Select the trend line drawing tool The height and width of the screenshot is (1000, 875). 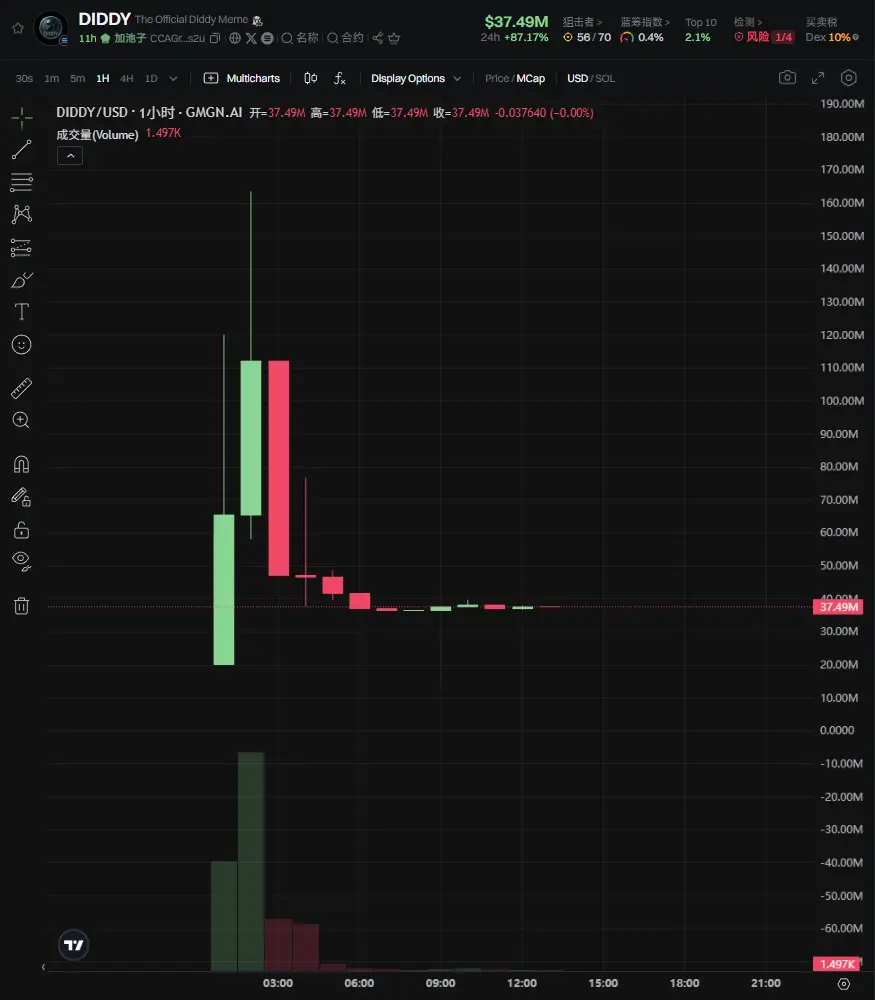click(21, 150)
